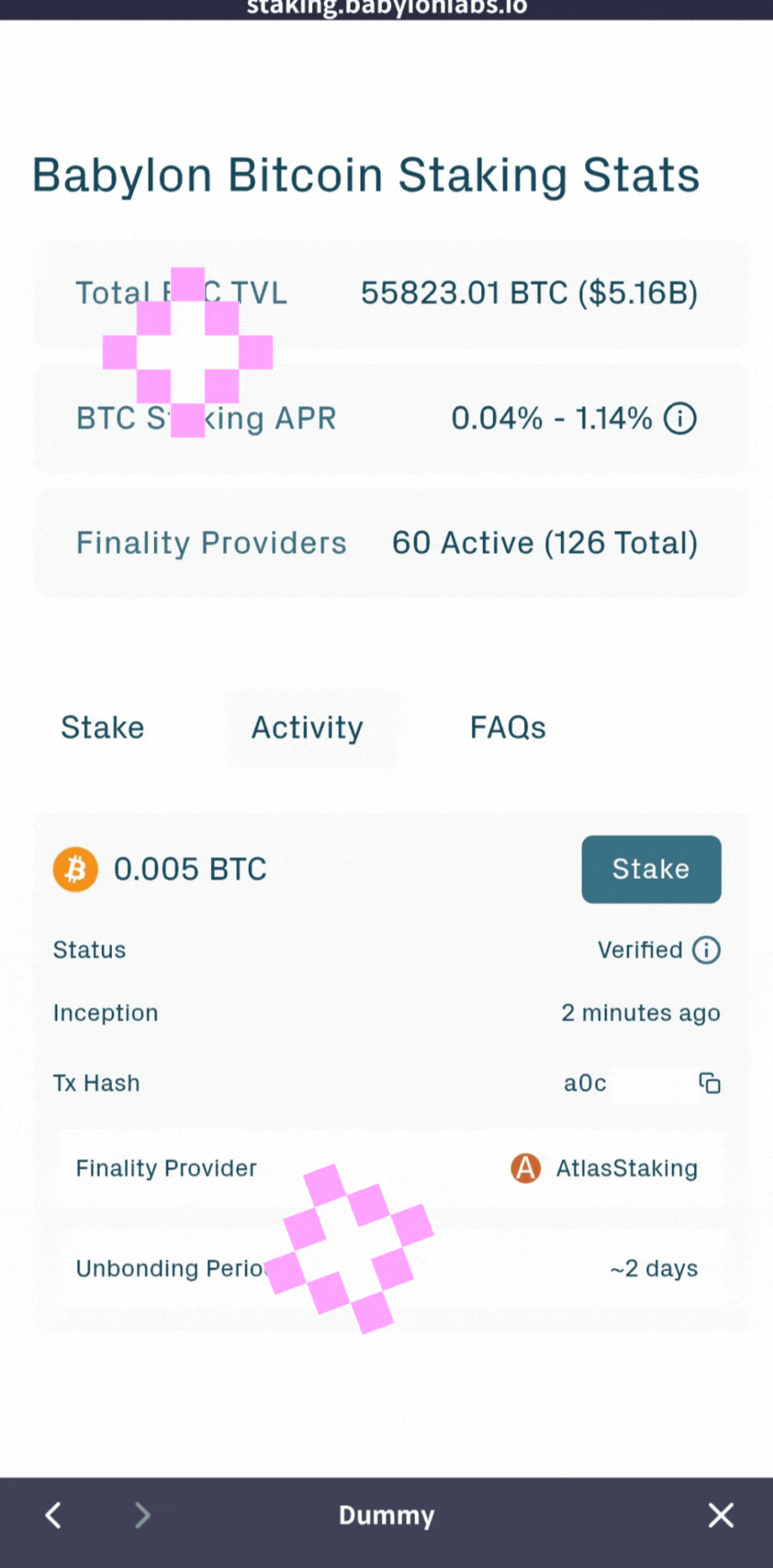Click the staking.babylonlabs.io address bar
This screenshot has height=1568, width=773.
tap(386, 7)
